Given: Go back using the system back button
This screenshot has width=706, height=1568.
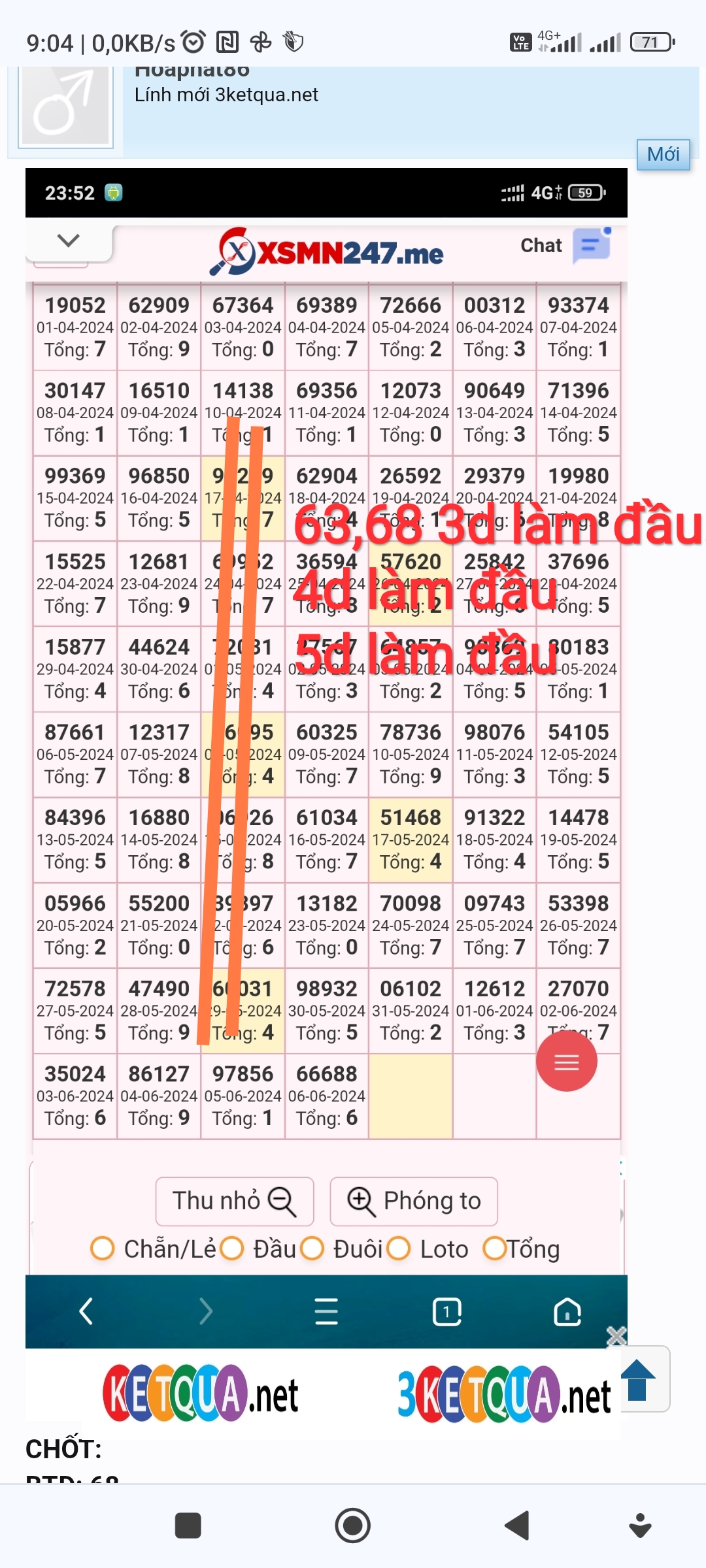Looking at the screenshot, I should (x=517, y=1526).
